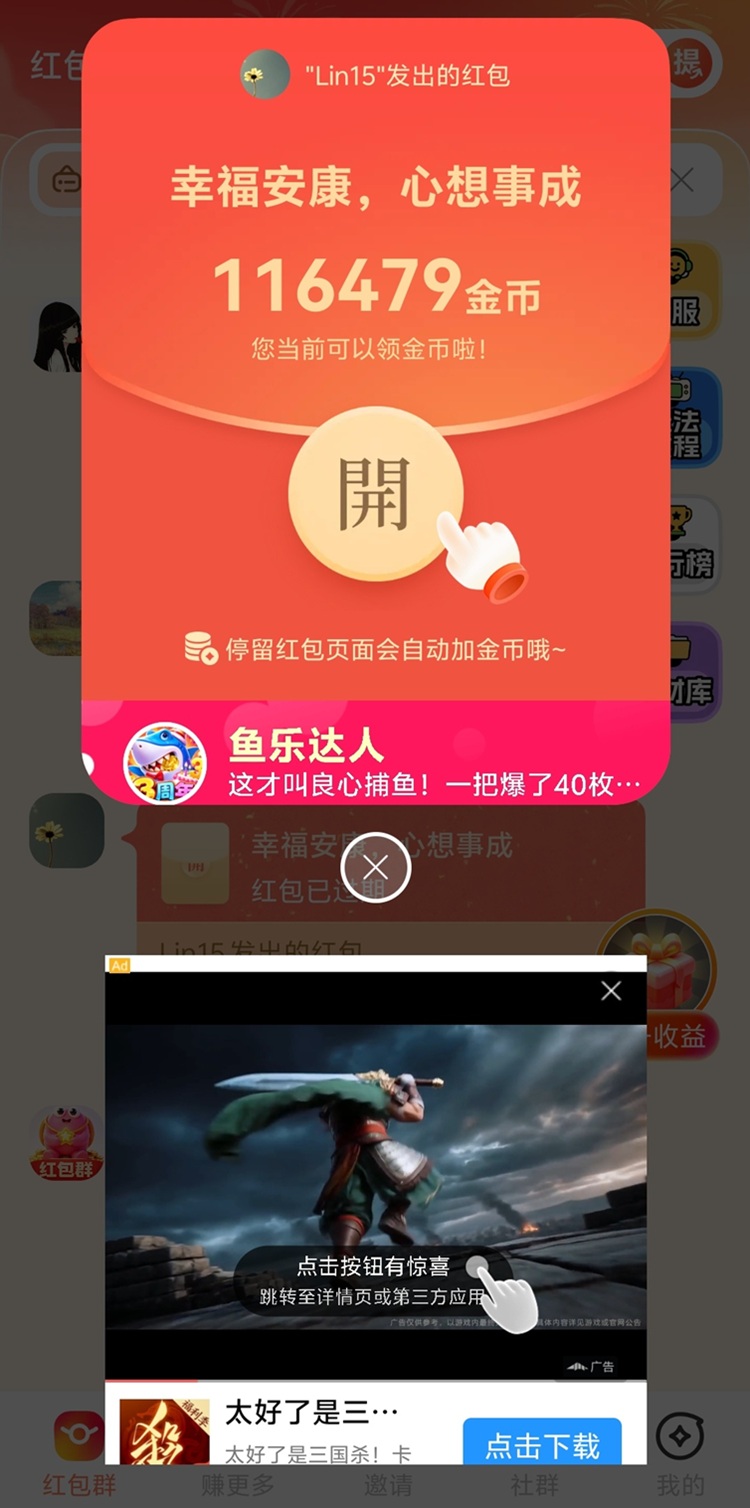Close the video advertisement
Image resolution: width=750 pixels, height=1508 pixels.
click(611, 990)
